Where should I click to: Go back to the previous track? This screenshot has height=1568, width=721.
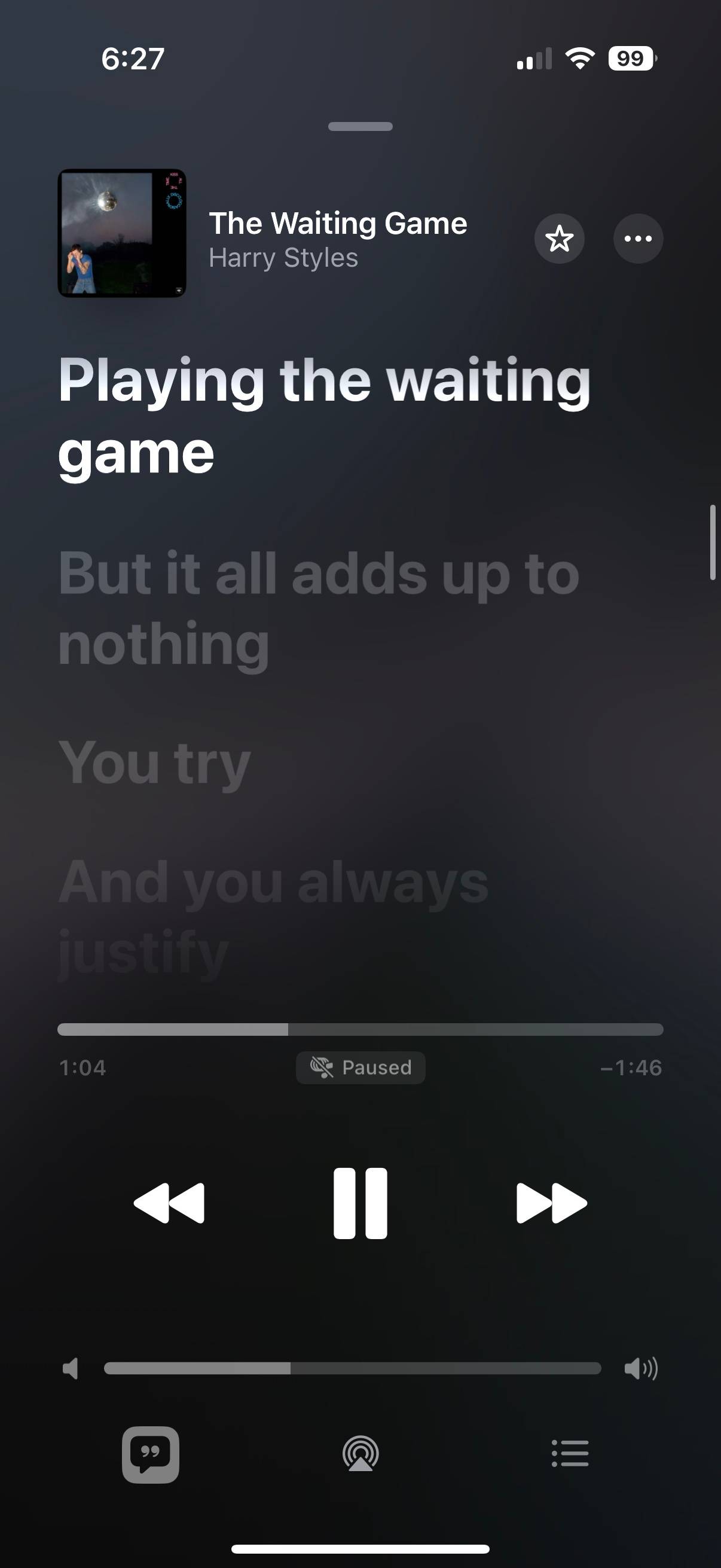point(169,1203)
